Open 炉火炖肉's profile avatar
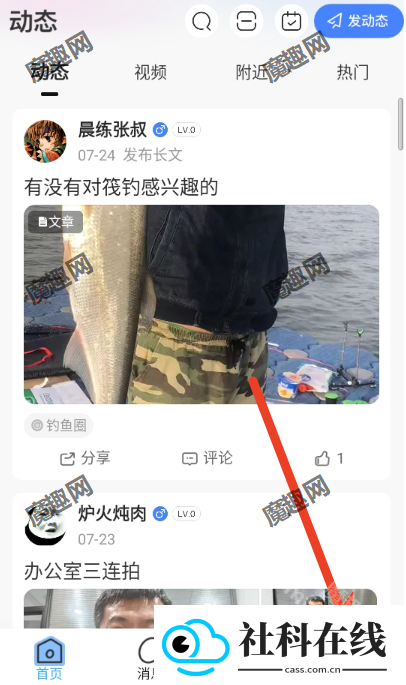 45,526
